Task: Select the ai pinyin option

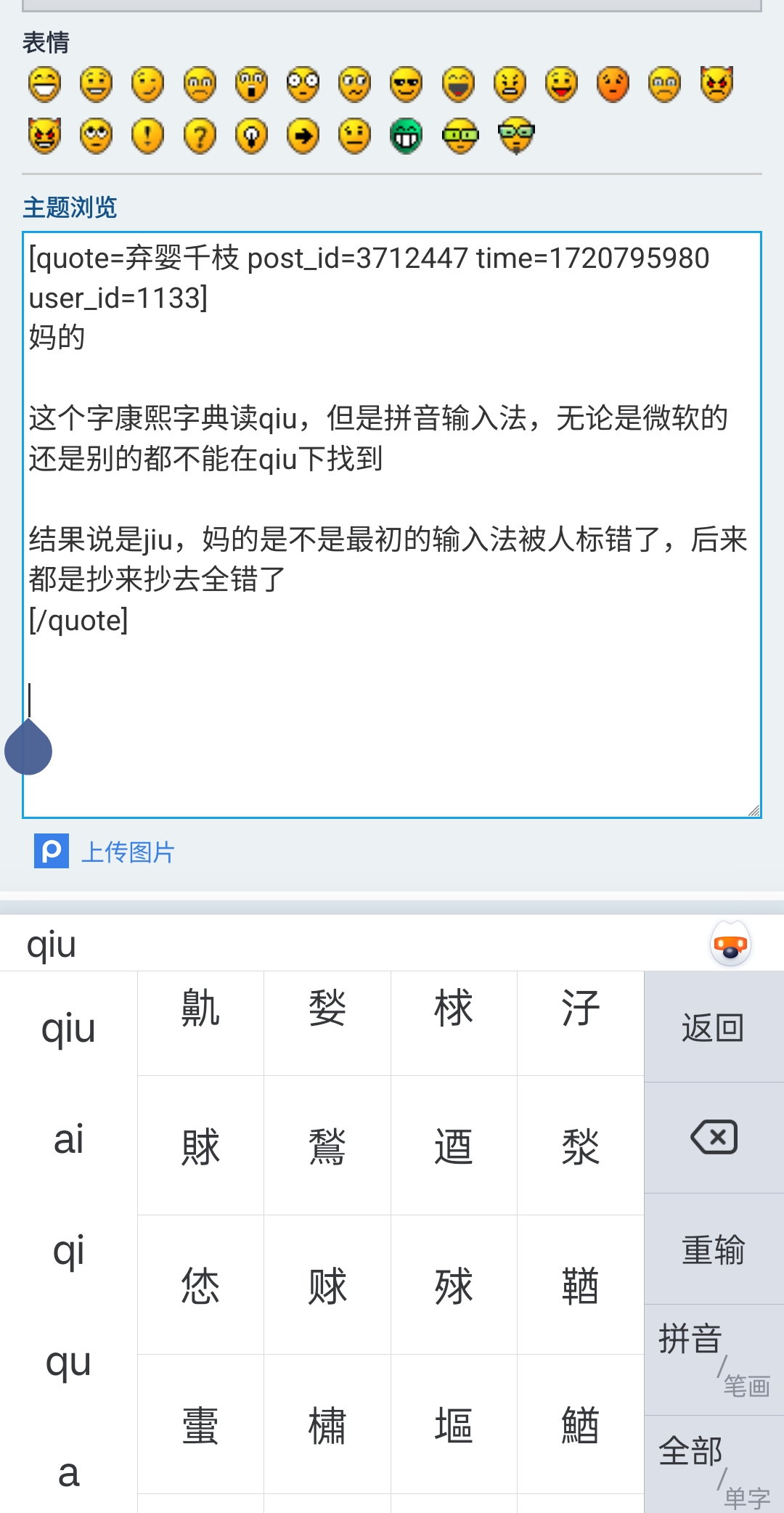Action: pos(69,1139)
